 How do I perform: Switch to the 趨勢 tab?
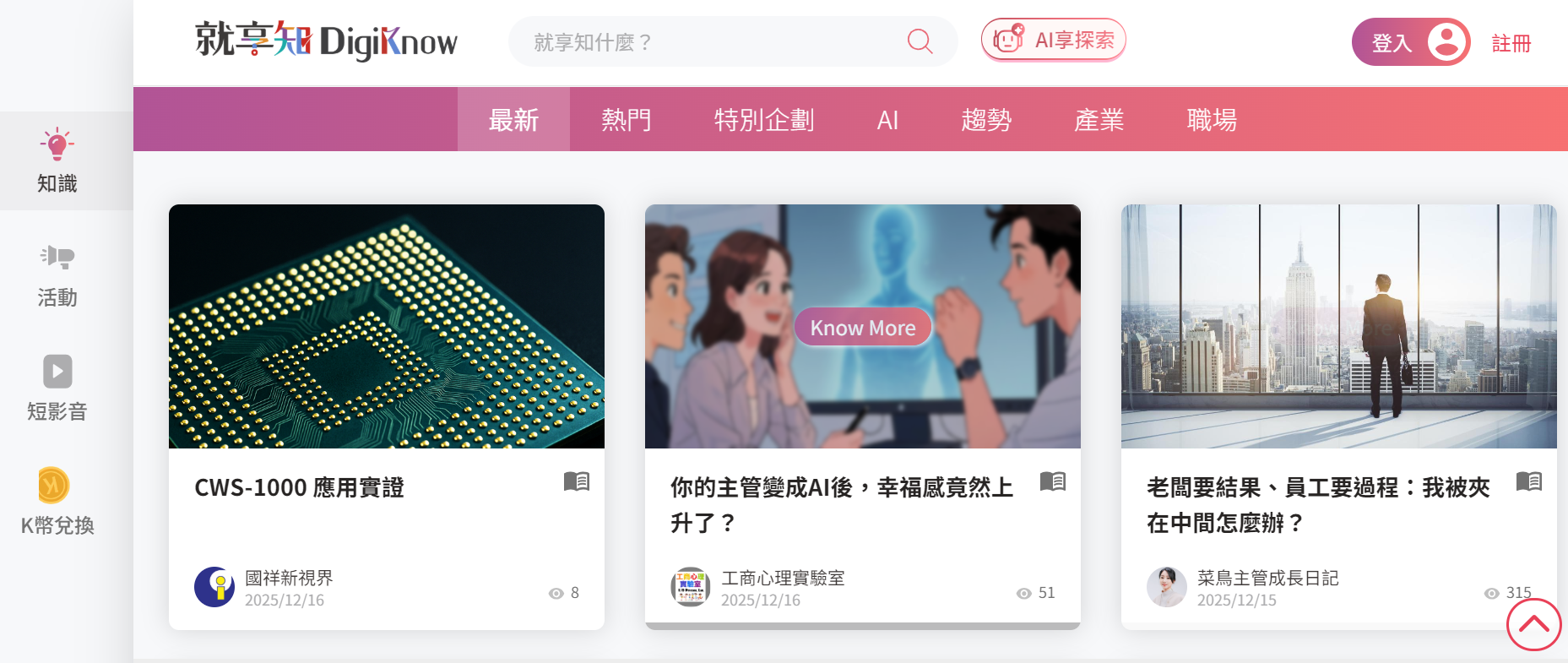tap(986, 120)
